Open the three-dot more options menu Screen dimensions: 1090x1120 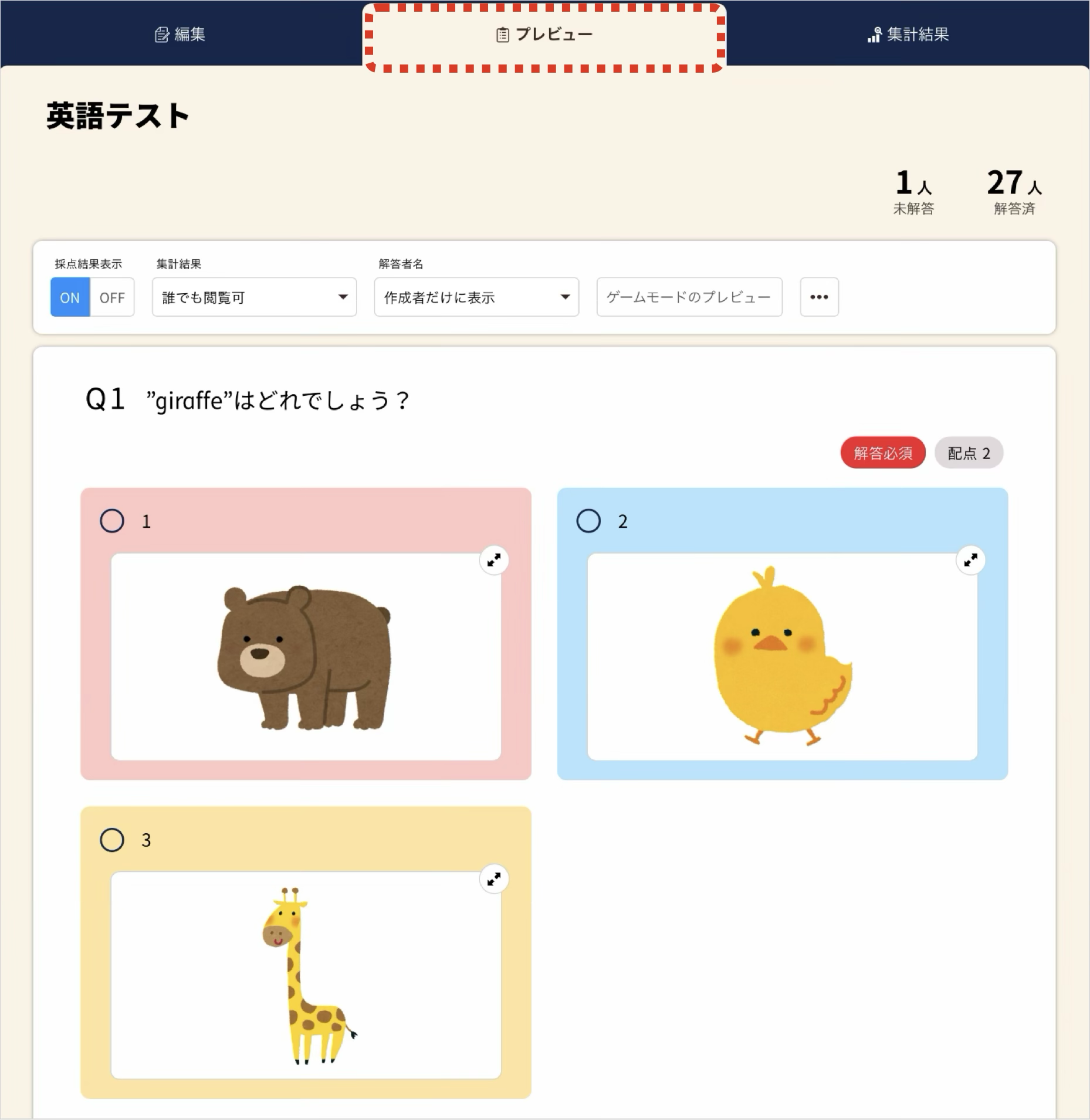[819, 297]
